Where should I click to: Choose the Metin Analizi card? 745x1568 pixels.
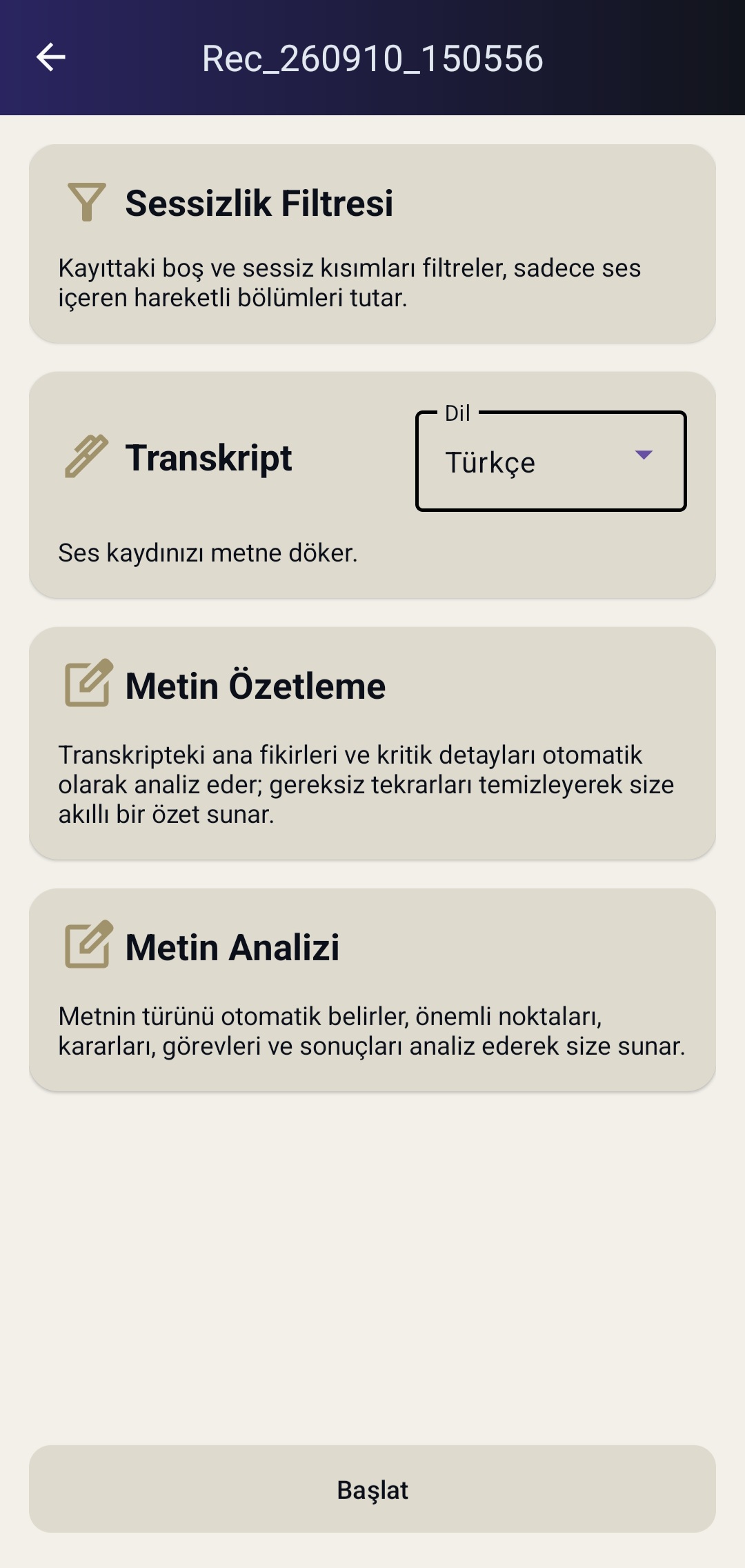(372, 990)
